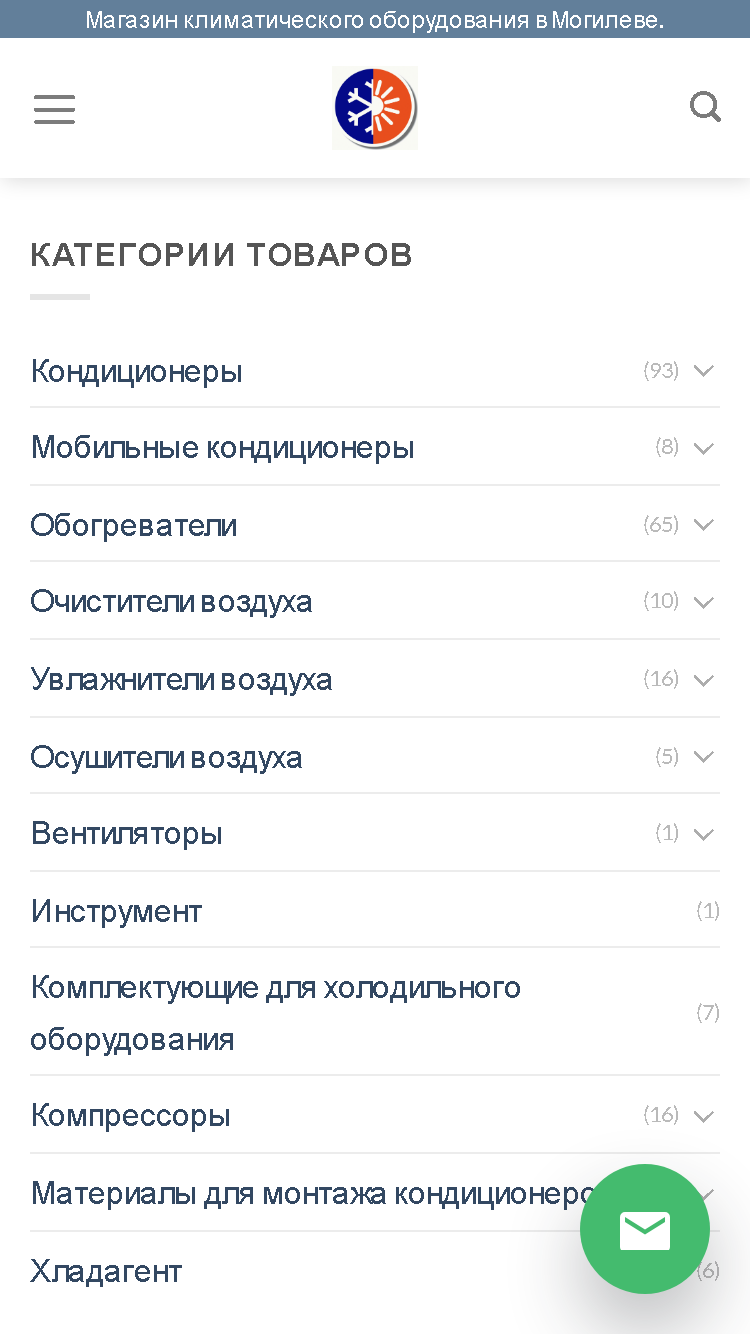Viewport: 750px width, 1334px height.
Task: Open the hamburger menu
Action: click(54, 109)
